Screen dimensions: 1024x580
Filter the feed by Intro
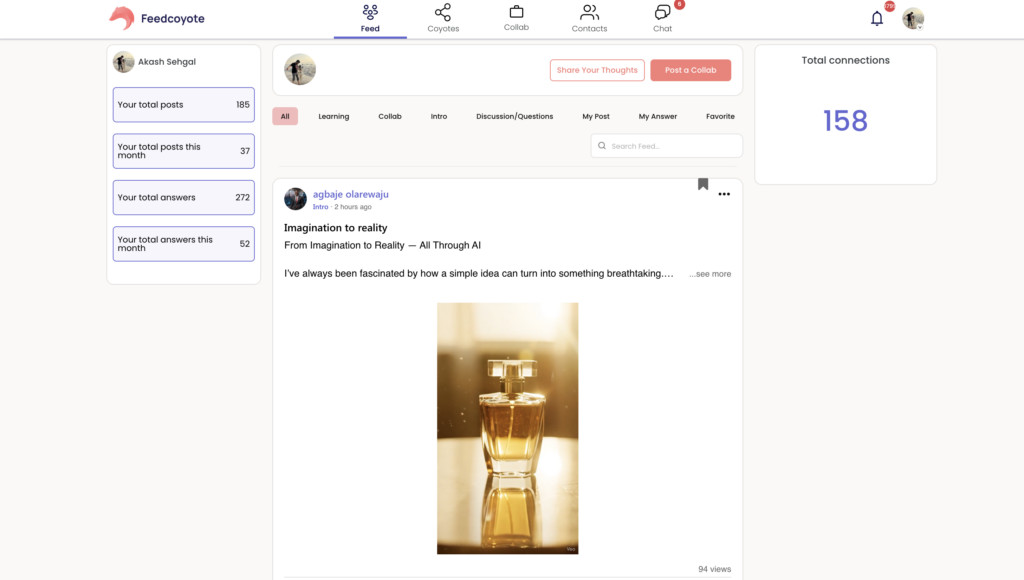click(x=439, y=116)
